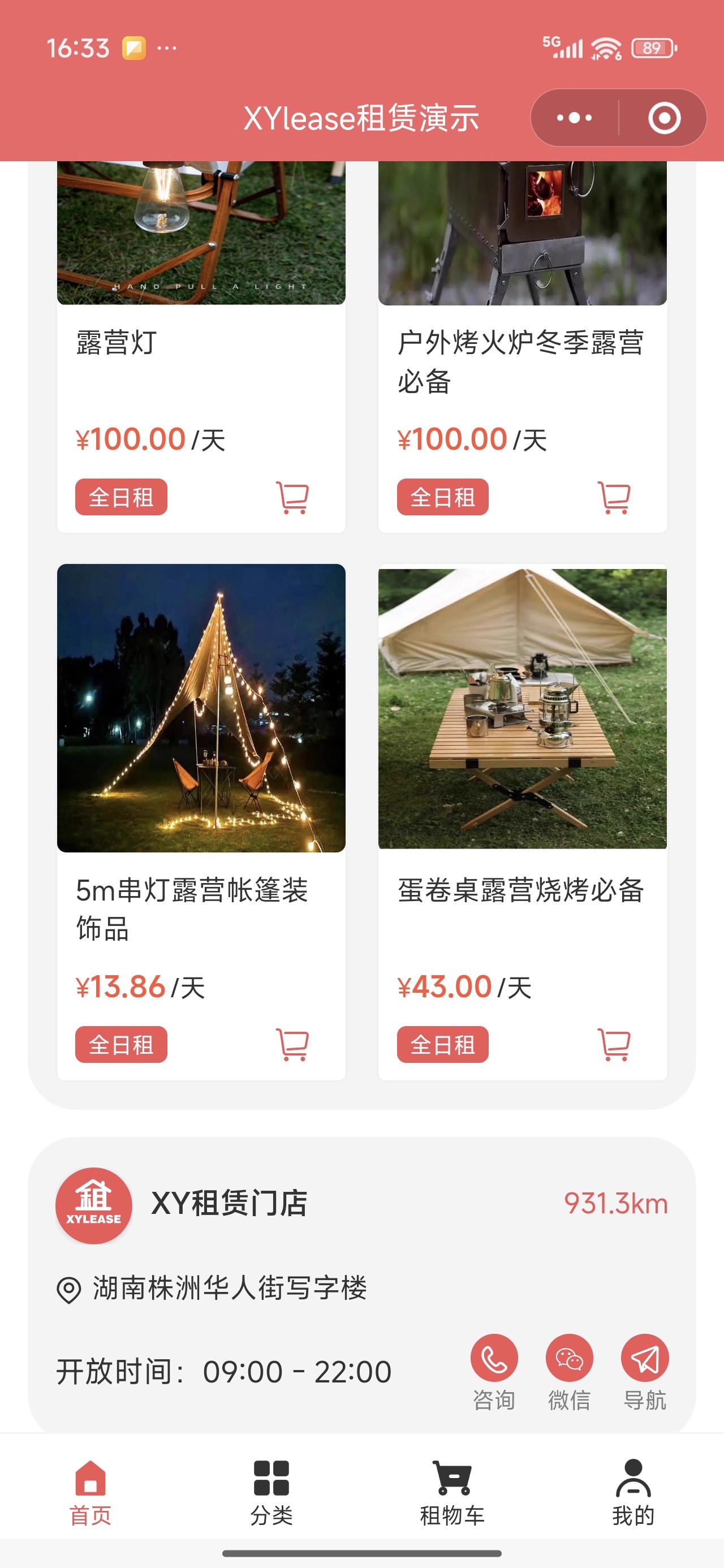Add 露营灯 to the rental cart

click(x=292, y=498)
